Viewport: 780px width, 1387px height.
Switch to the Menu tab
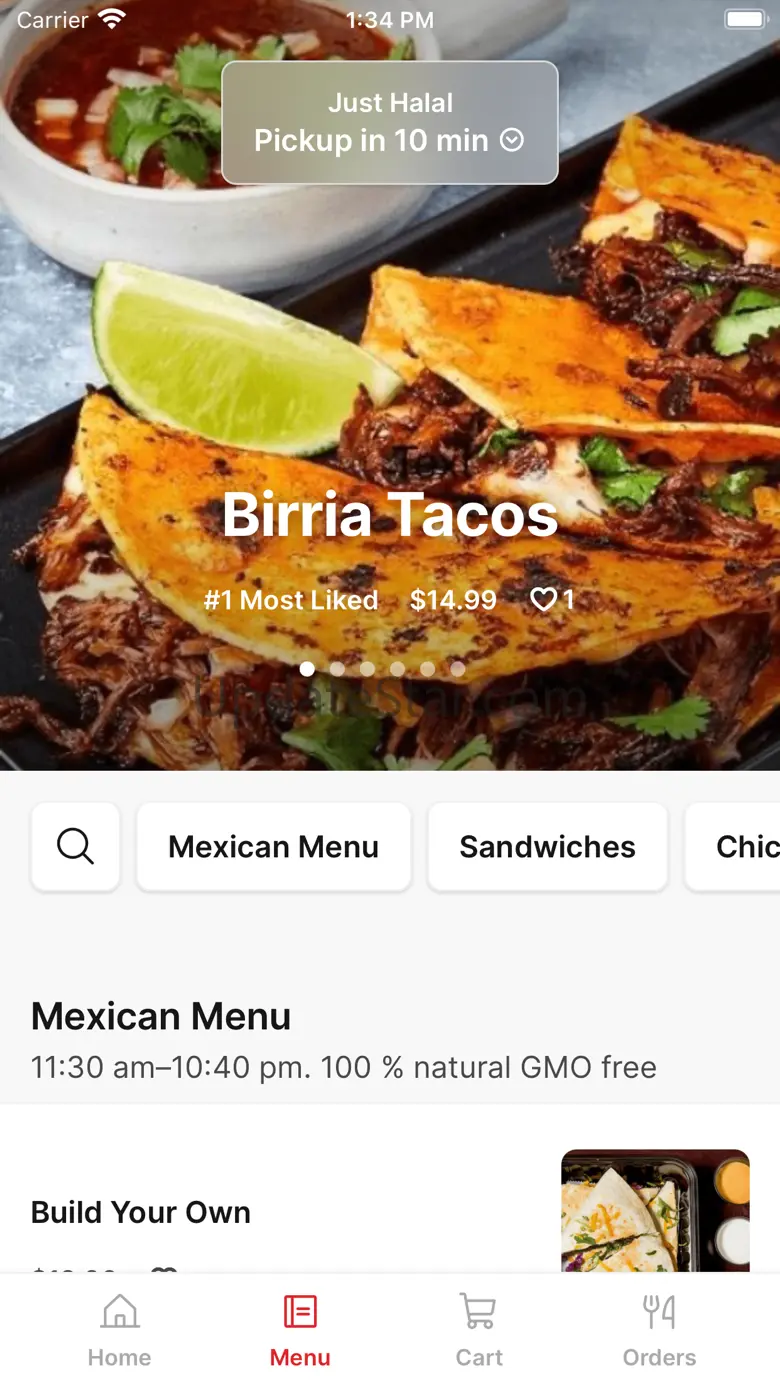[x=300, y=1330]
